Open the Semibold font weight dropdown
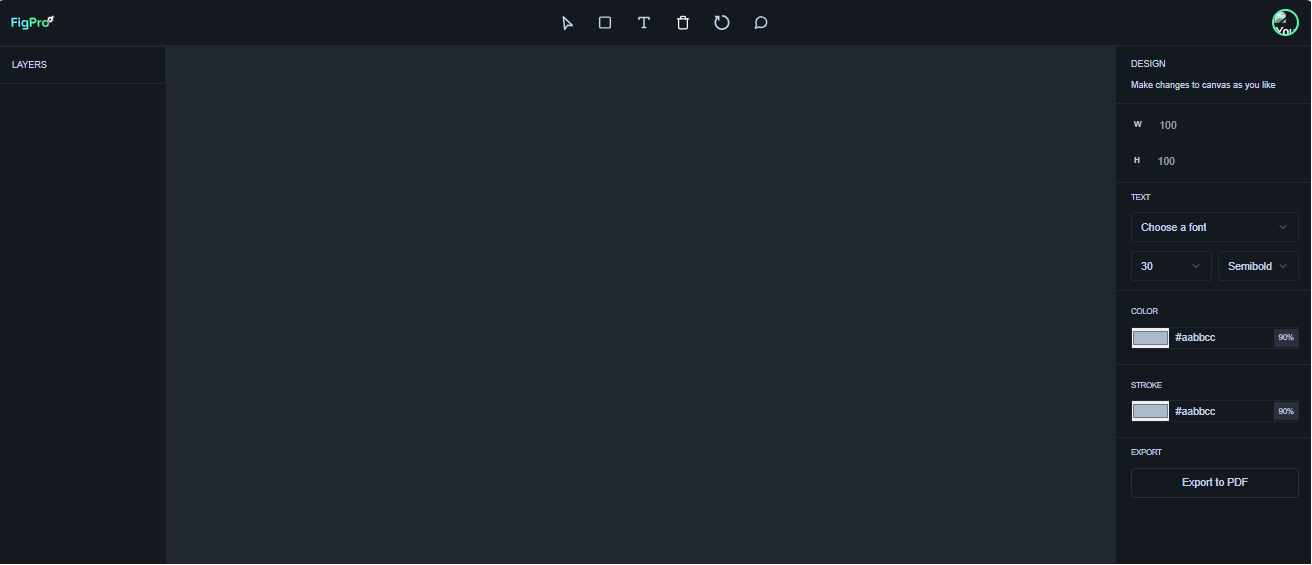This screenshot has height=565, width=1312. tap(1257, 266)
